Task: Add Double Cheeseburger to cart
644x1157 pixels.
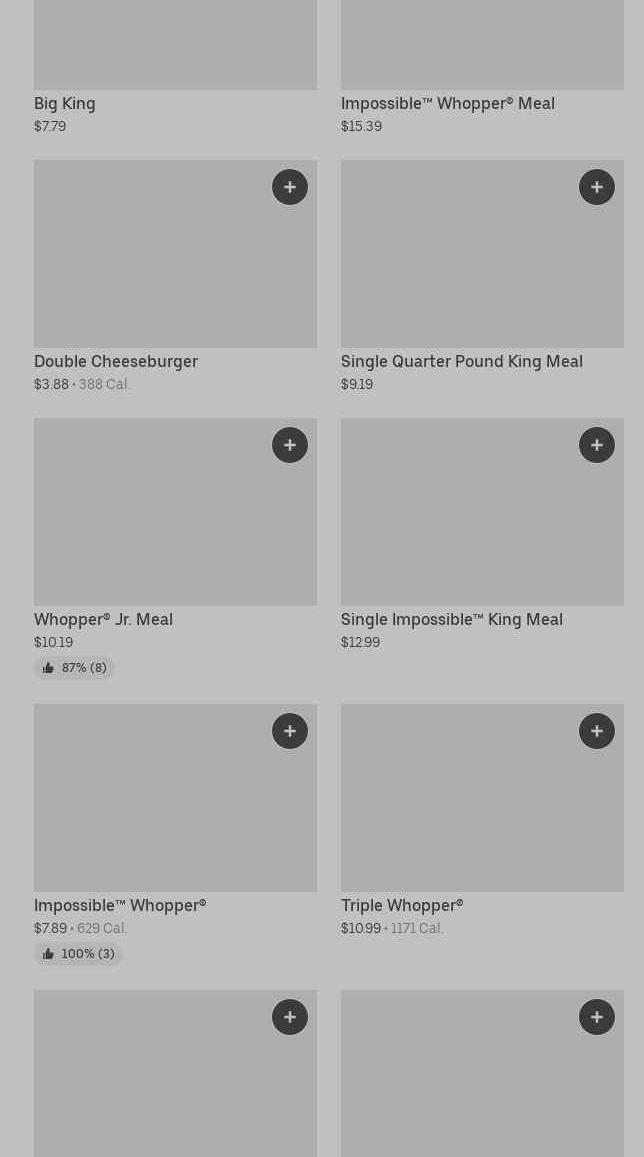Action: 290,187
